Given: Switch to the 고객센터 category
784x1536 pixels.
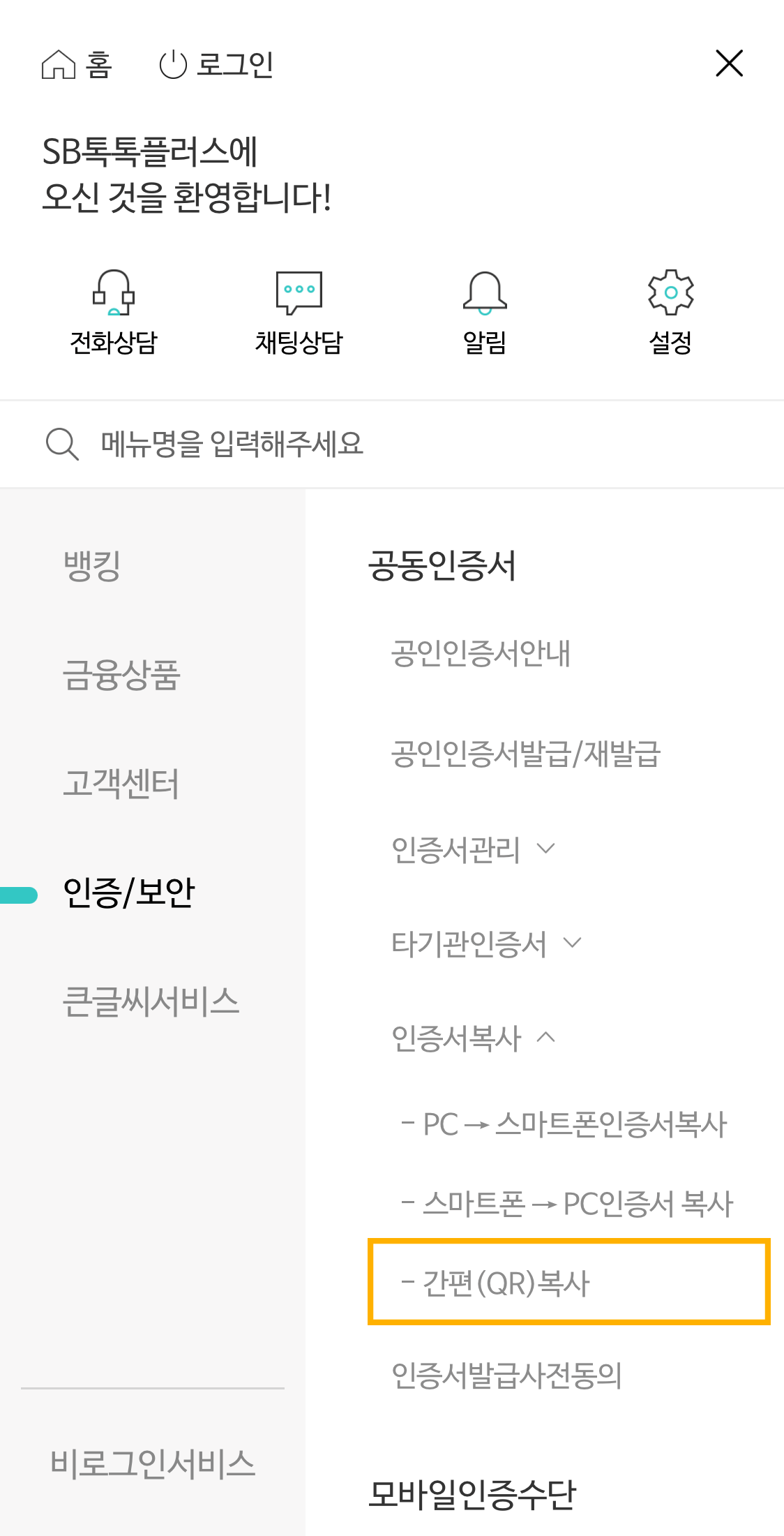Looking at the screenshot, I should tap(121, 783).
